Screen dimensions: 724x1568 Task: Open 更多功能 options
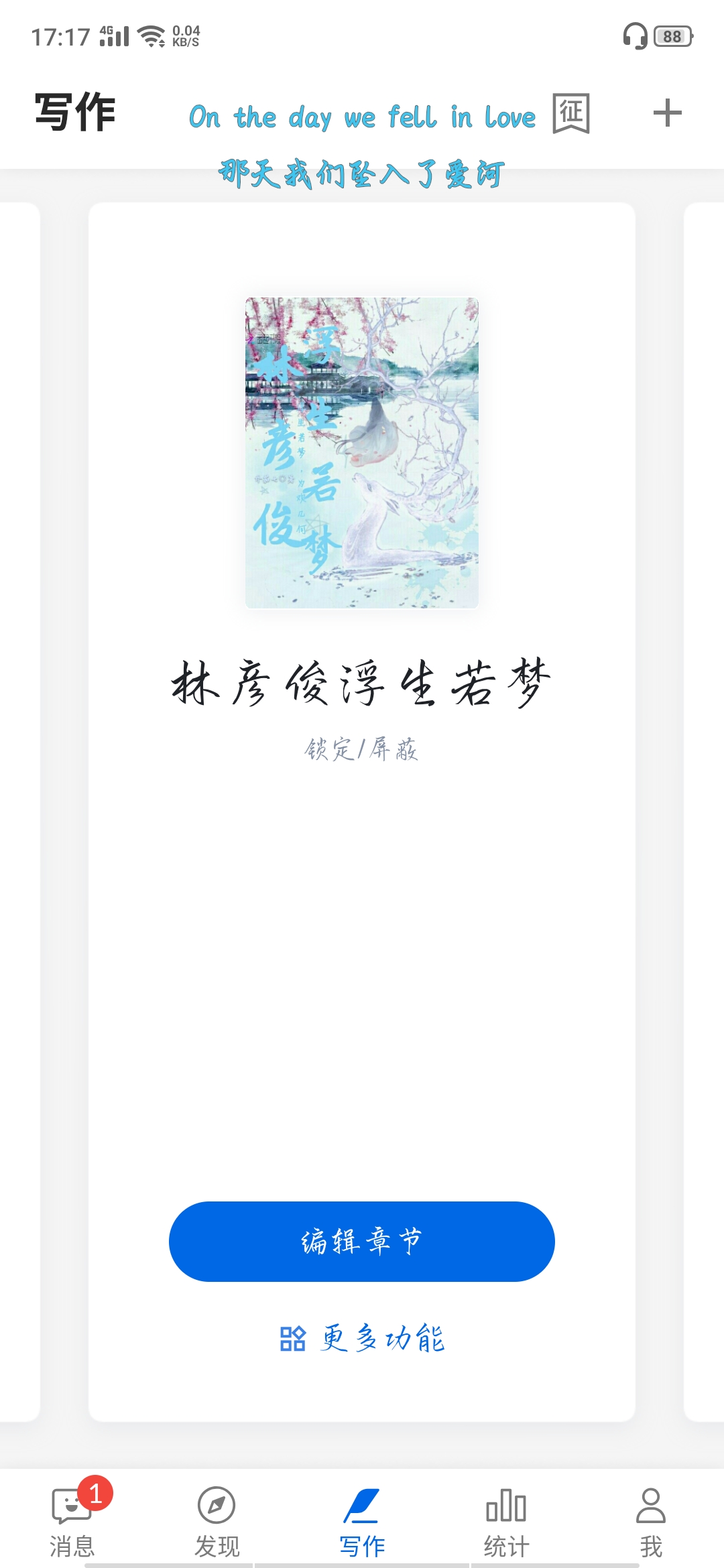[361, 1339]
